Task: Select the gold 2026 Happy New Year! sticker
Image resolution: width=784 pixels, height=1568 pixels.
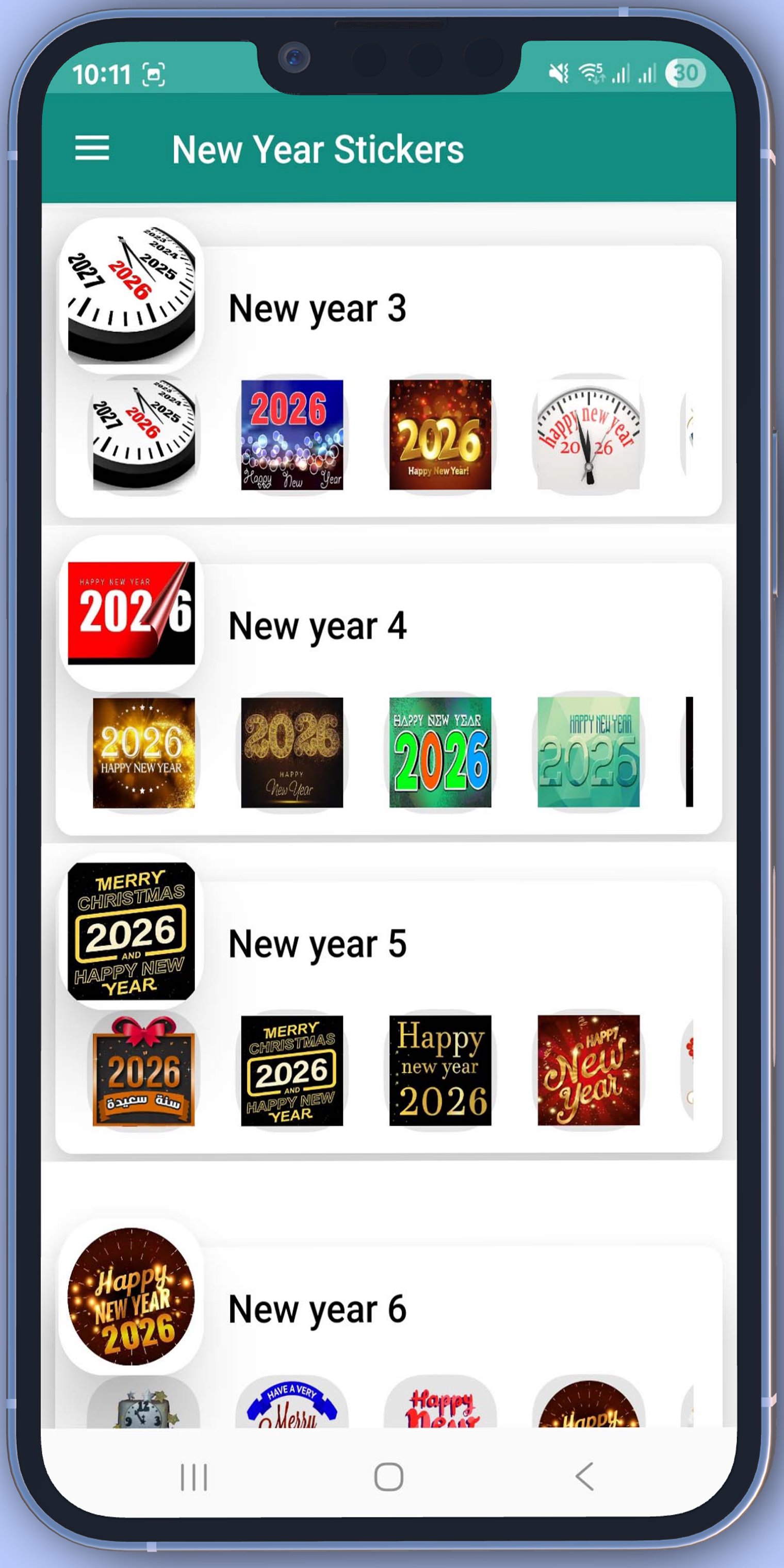Action: 440,435
